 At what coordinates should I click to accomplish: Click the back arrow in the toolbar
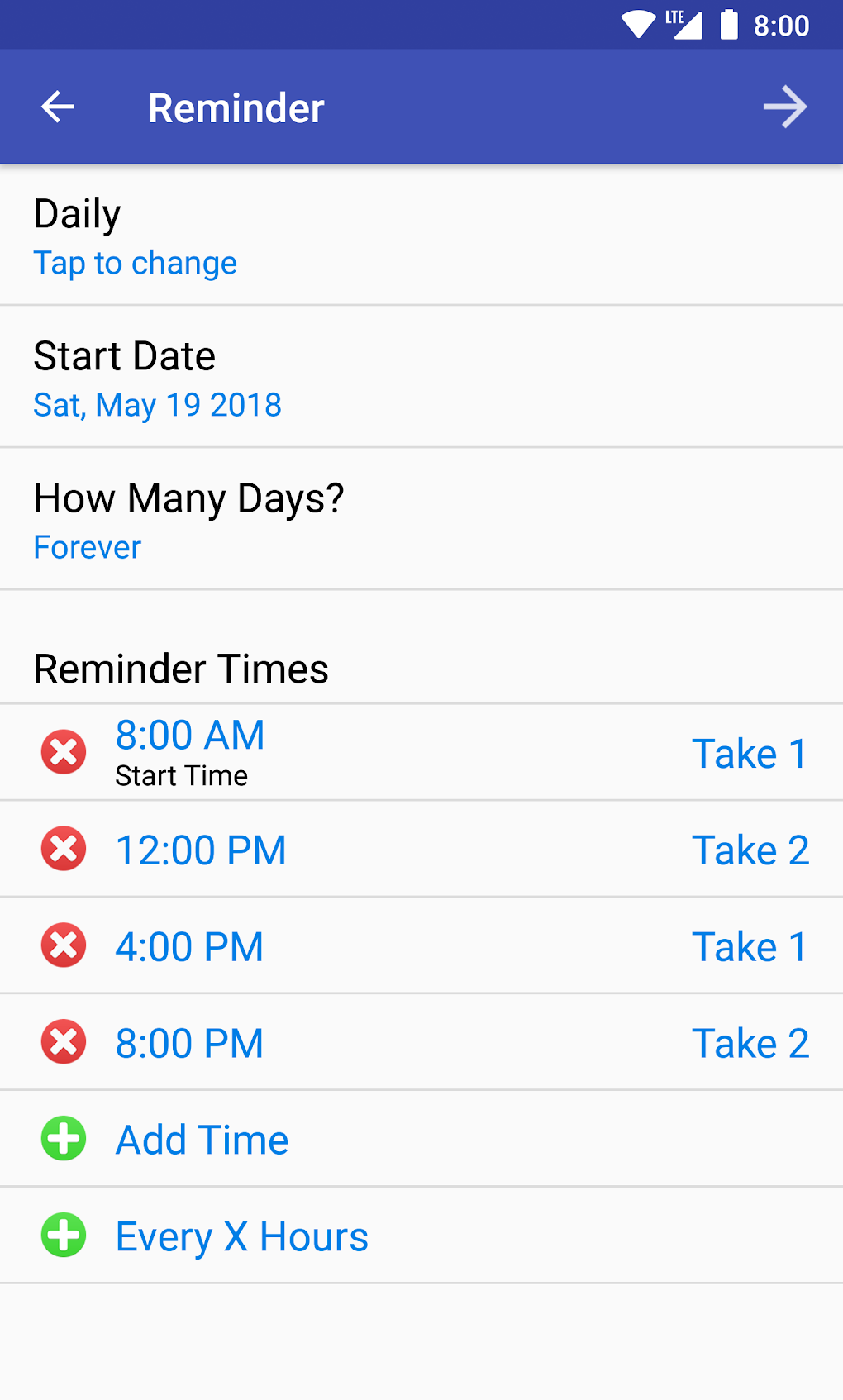pyautogui.click(x=58, y=107)
